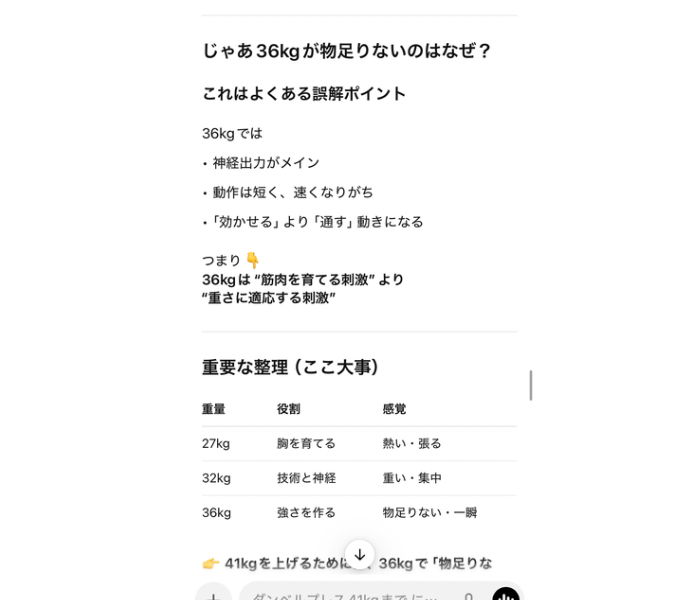Open the plus attachment menu
Screen dimensions: 700x600
pos(213,596)
